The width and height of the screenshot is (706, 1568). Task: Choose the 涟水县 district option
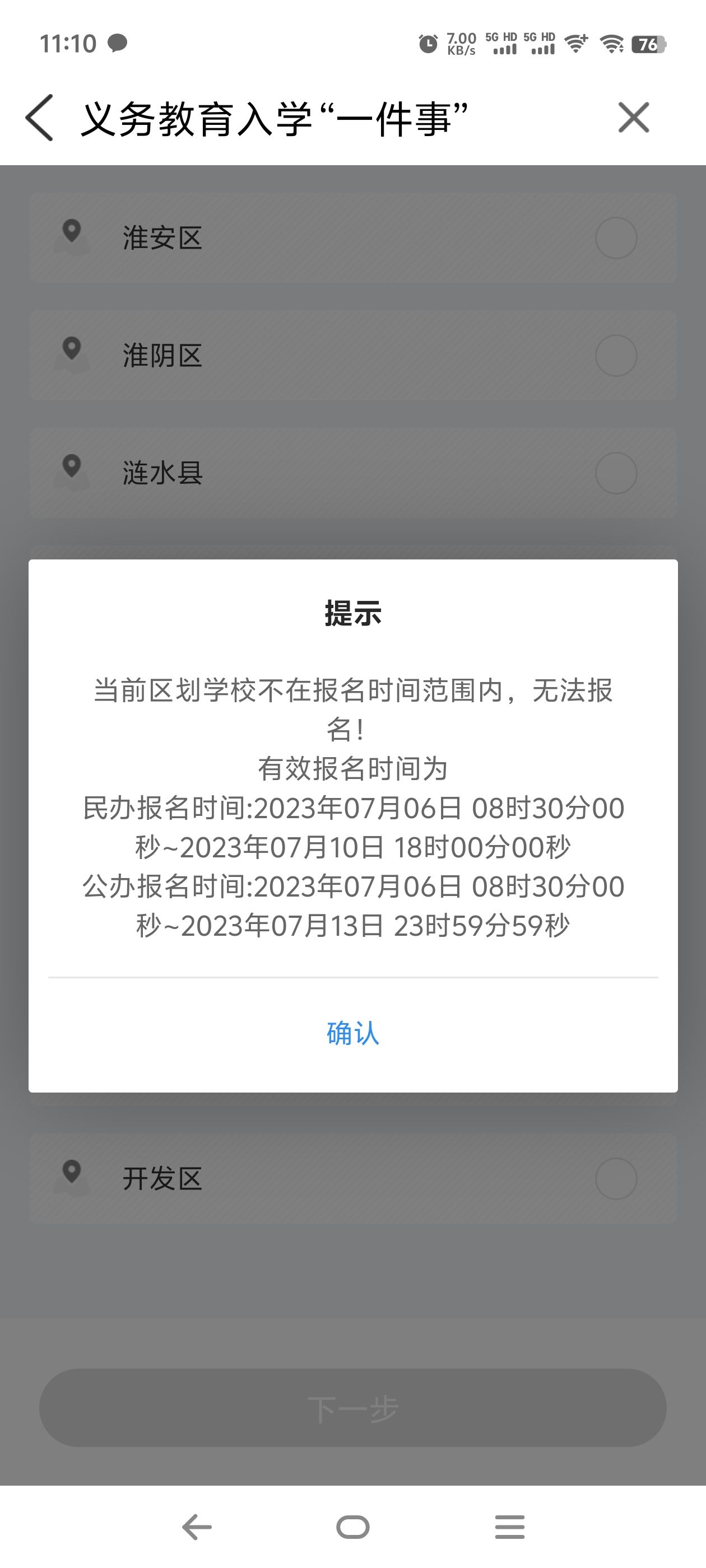click(352, 473)
